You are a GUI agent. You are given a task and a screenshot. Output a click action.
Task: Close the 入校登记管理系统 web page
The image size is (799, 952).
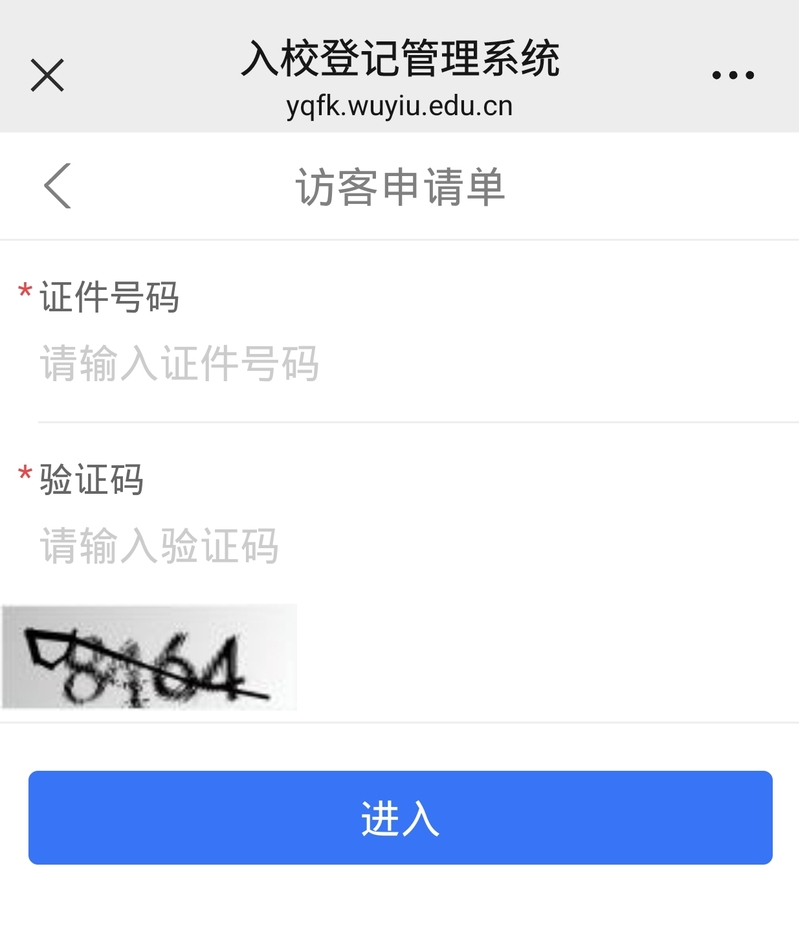pyautogui.click(x=47, y=76)
